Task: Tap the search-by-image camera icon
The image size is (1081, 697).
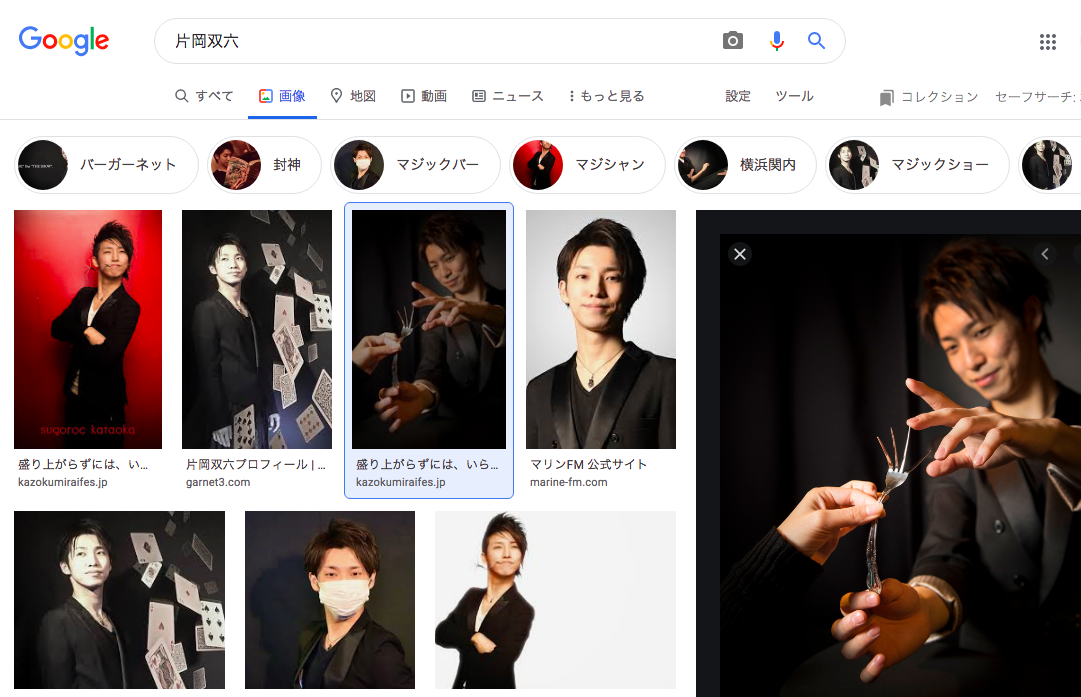Action: tap(733, 41)
